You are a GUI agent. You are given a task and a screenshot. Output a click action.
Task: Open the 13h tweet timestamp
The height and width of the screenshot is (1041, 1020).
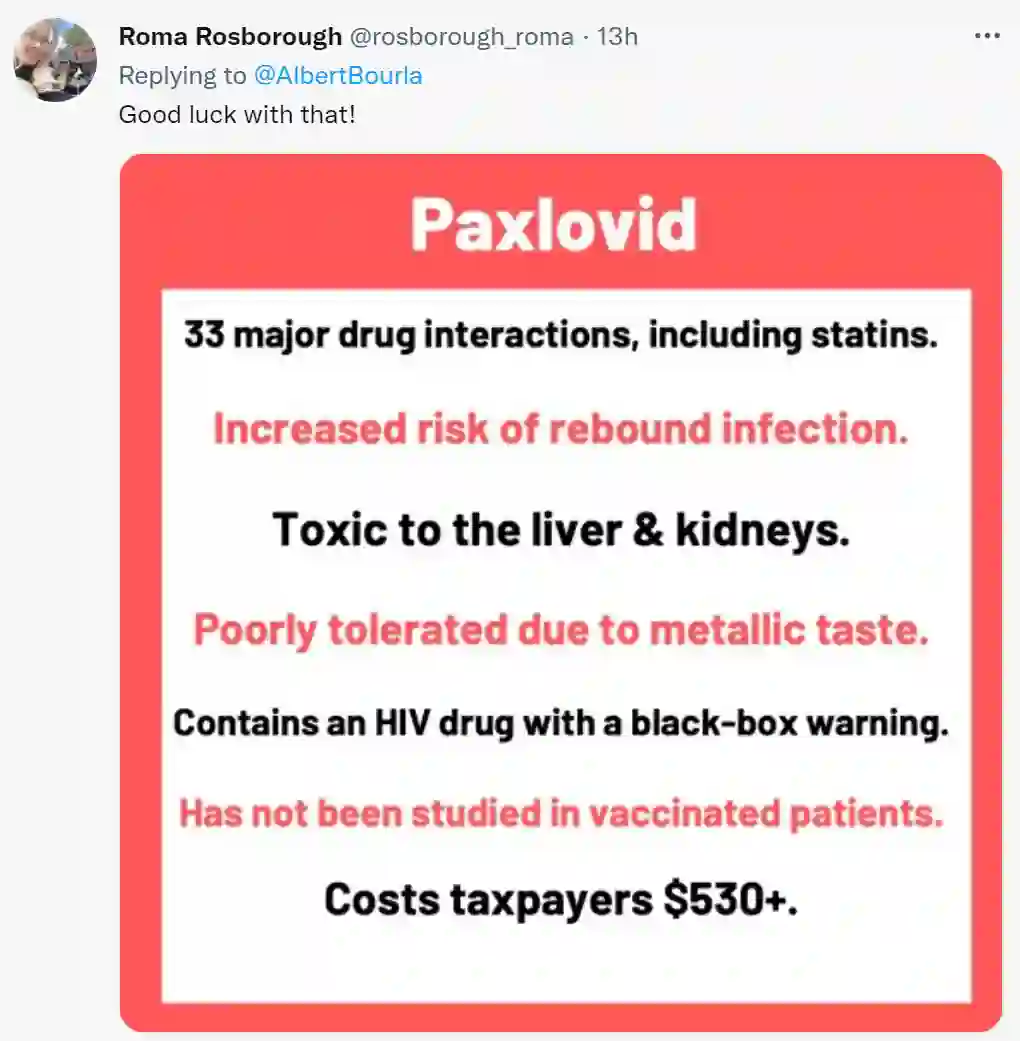click(617, 37)
